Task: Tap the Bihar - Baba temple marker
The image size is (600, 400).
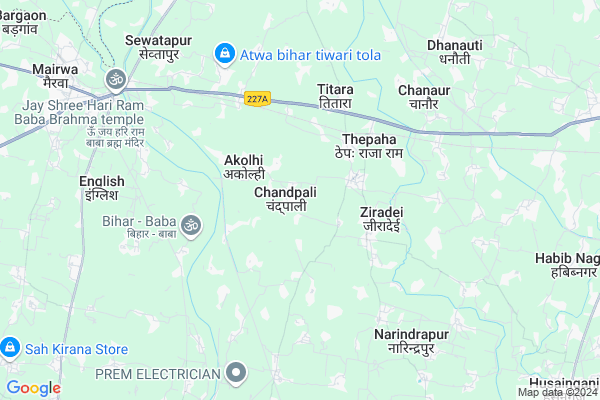Action: click(x=191, y=223)
